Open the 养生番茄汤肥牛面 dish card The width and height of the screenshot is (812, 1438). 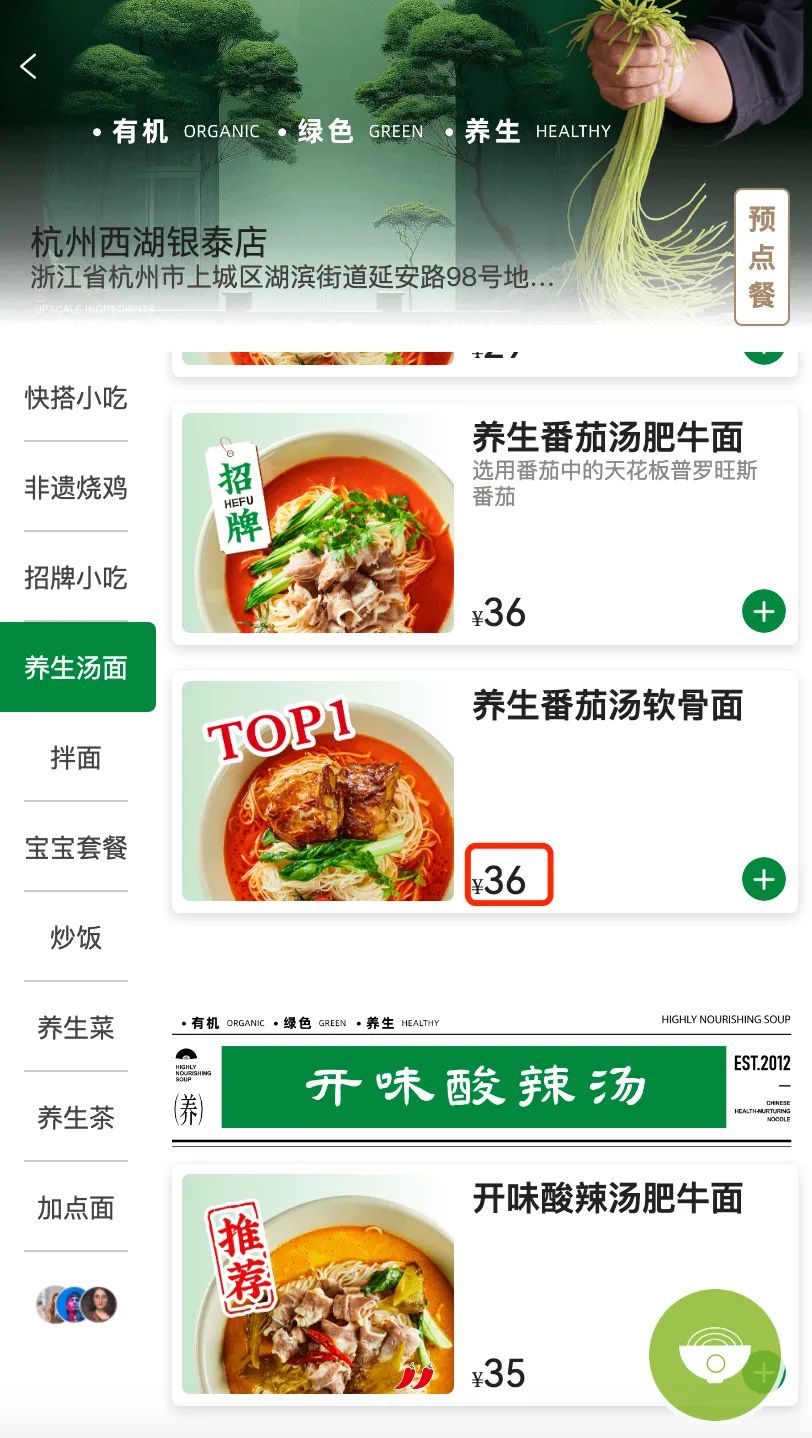click(x=606, y=437)
